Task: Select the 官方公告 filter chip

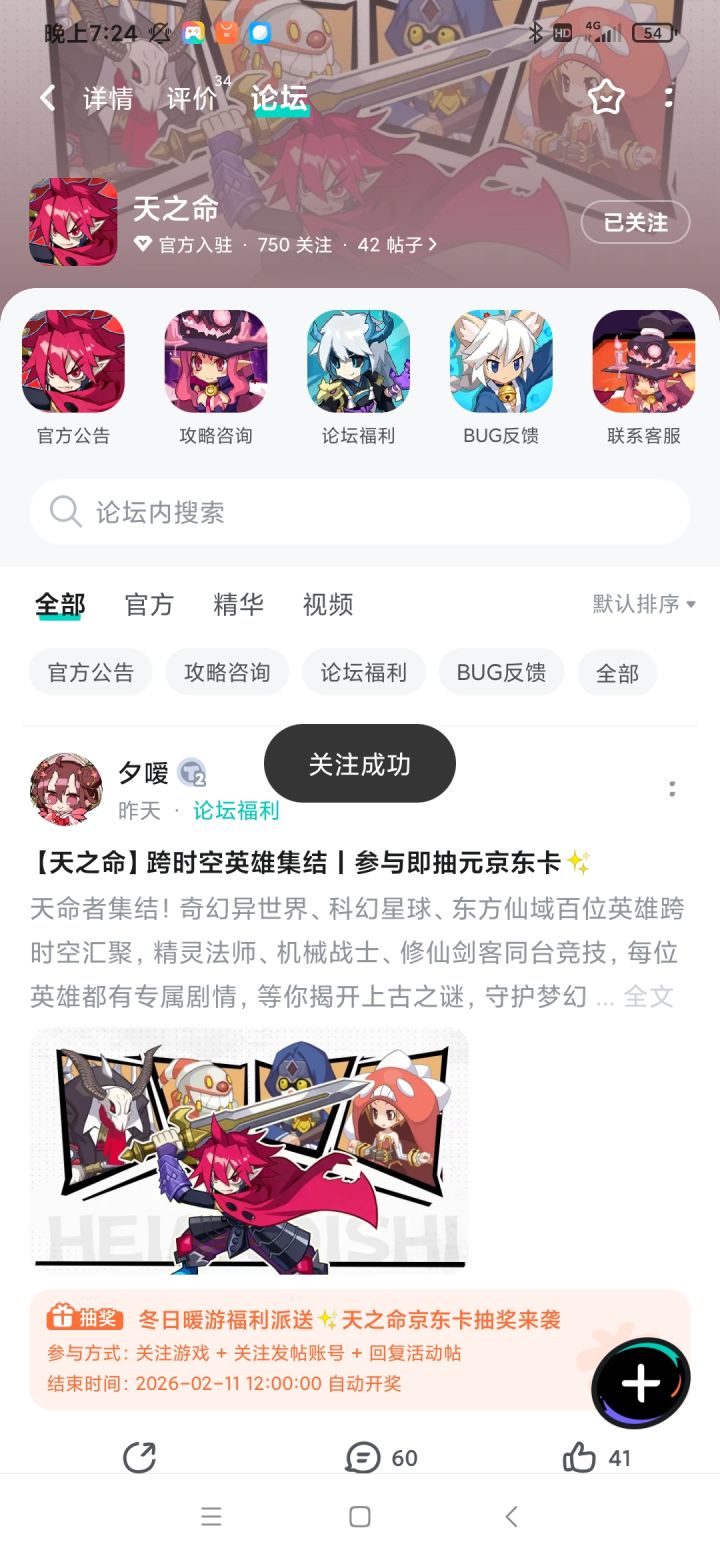Action: pyautogui.click(x=90, y=671)
